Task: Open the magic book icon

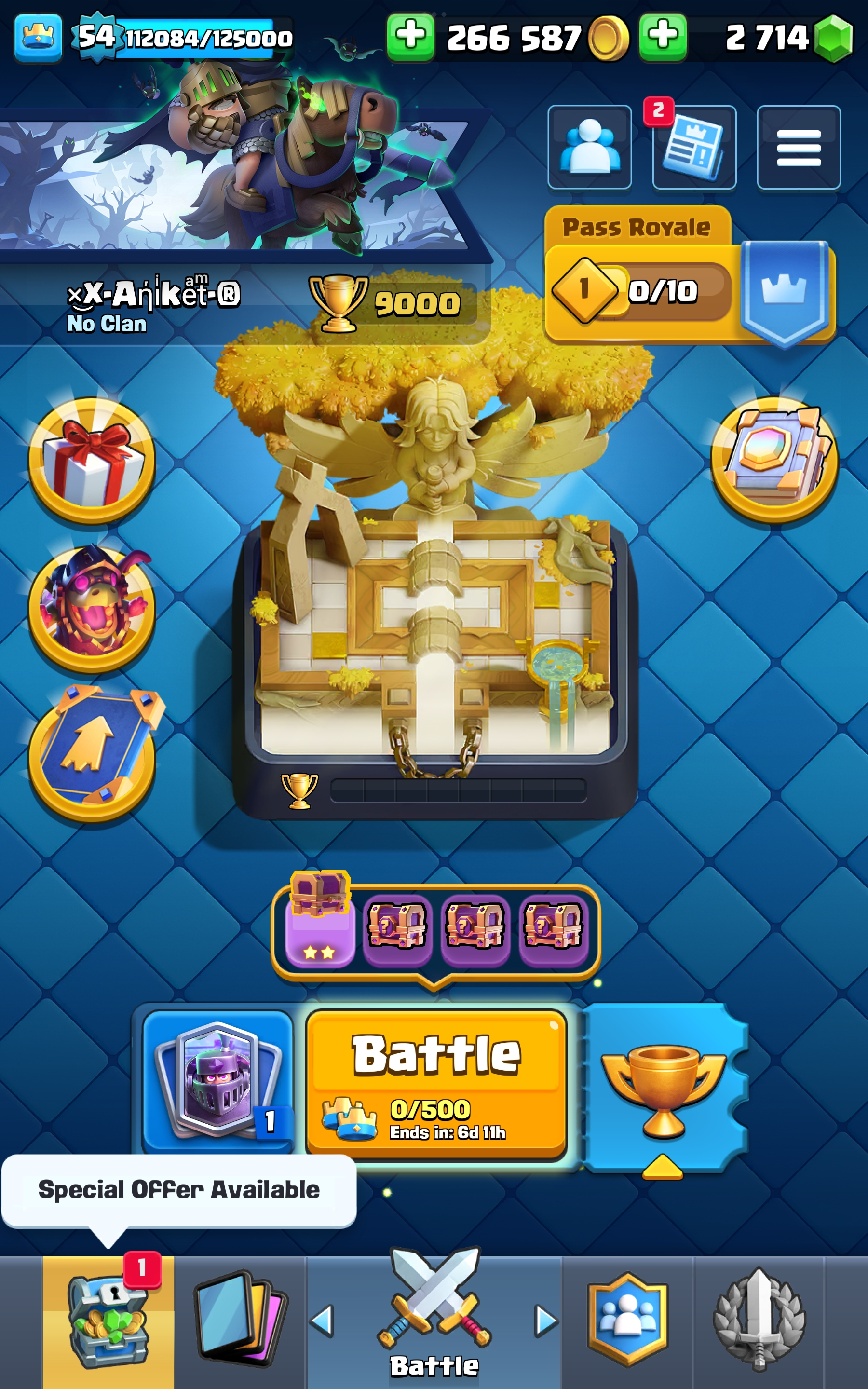Action: [775, 460]
